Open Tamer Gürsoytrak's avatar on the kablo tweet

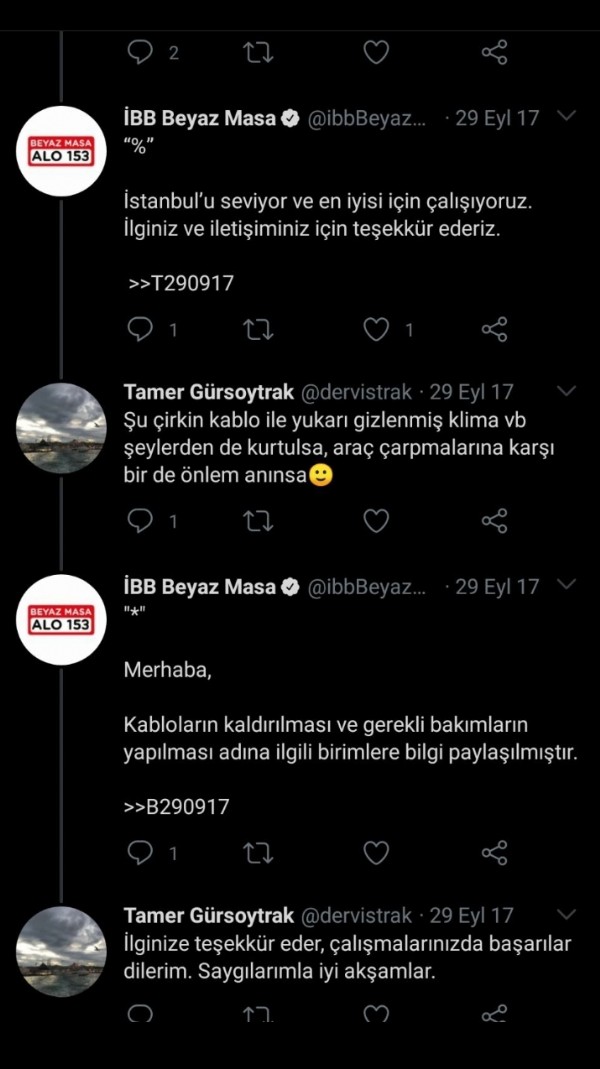pos(61,427)
